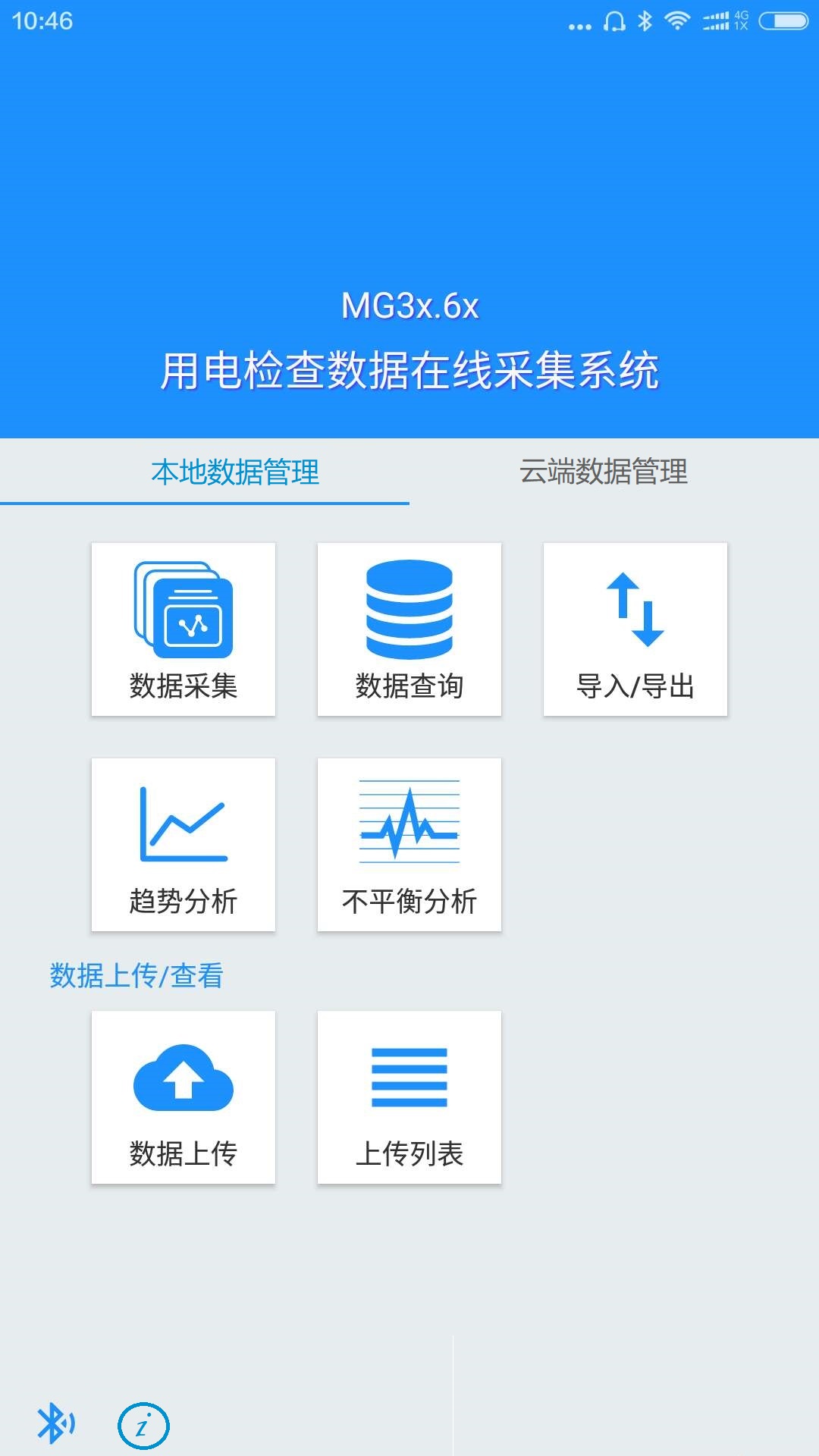Viewport: 819px width, 1456px height.
Task: Open 数据采集 data collection tile
Action: tap(184, 629)
